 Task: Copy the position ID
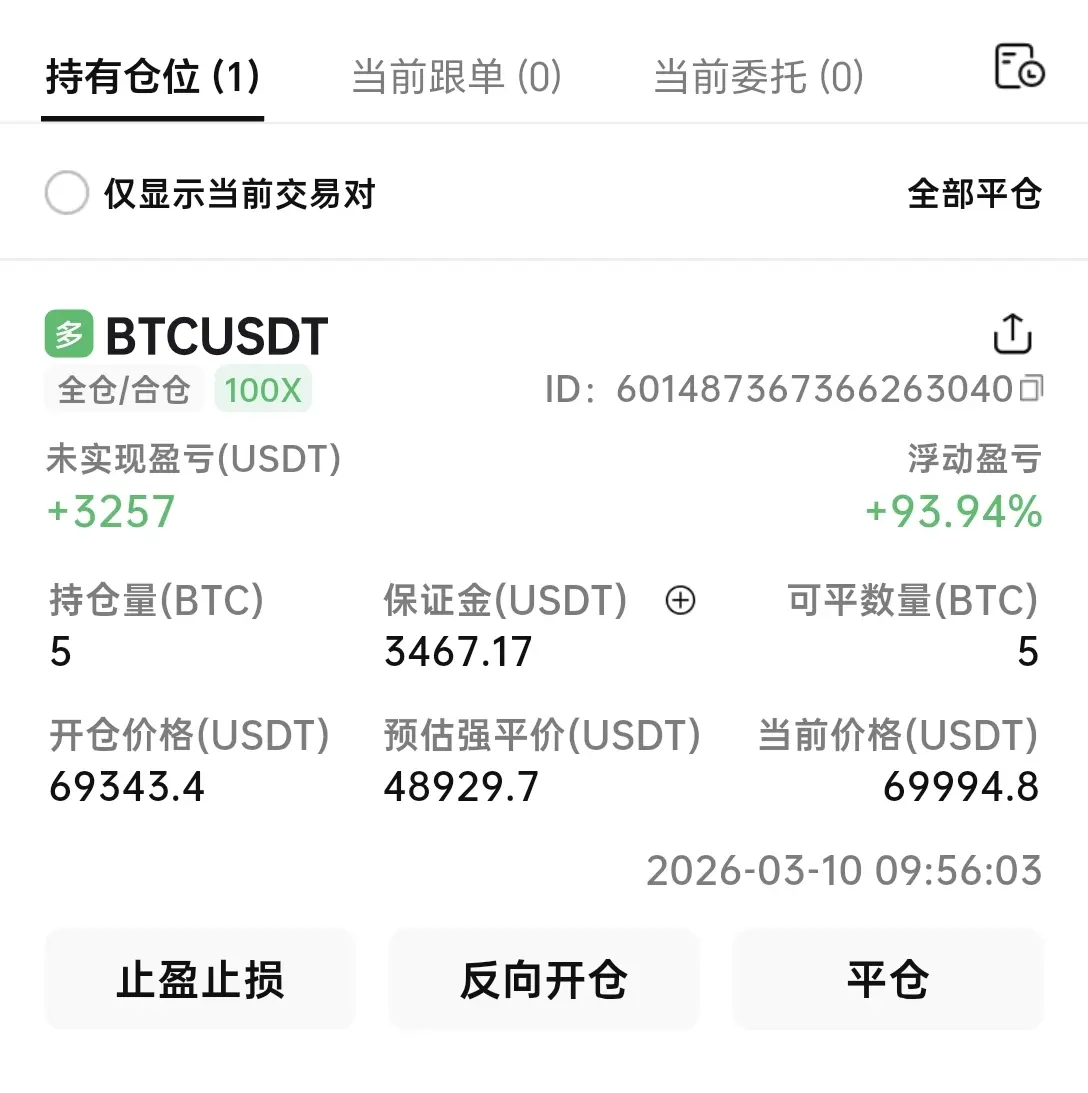coord(1031,388)
